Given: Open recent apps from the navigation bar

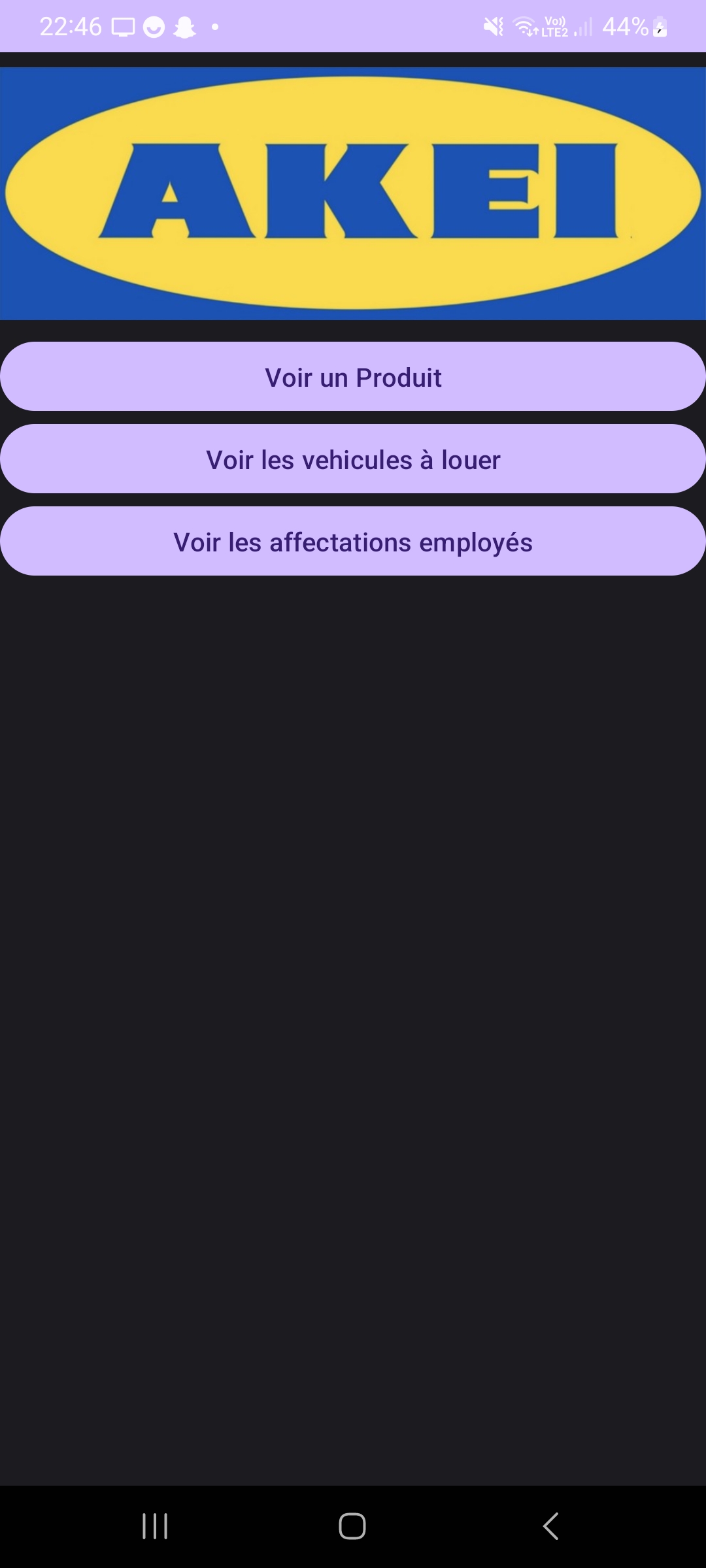Looking at the screenshot, I should [155, 1526].
